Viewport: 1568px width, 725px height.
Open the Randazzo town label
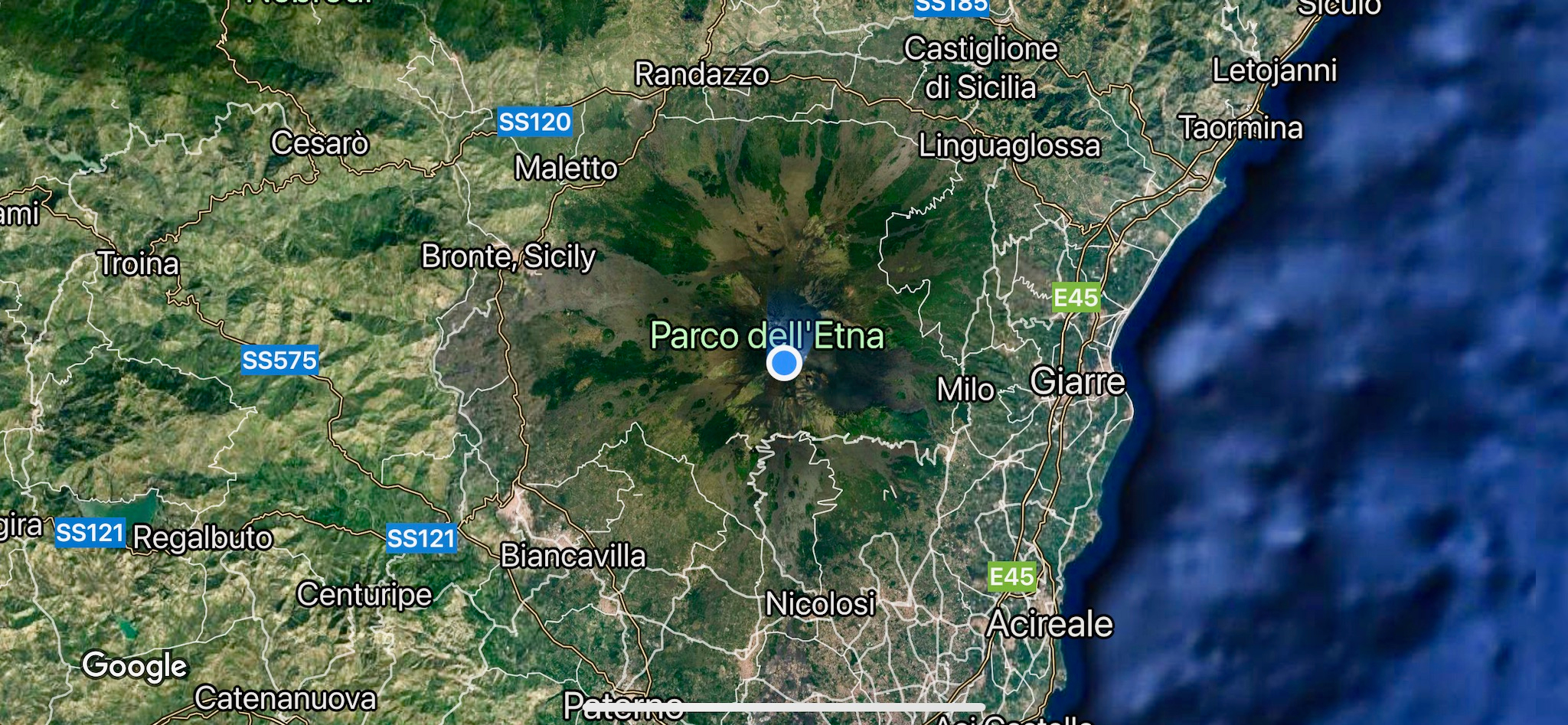(x=701, y=74)
